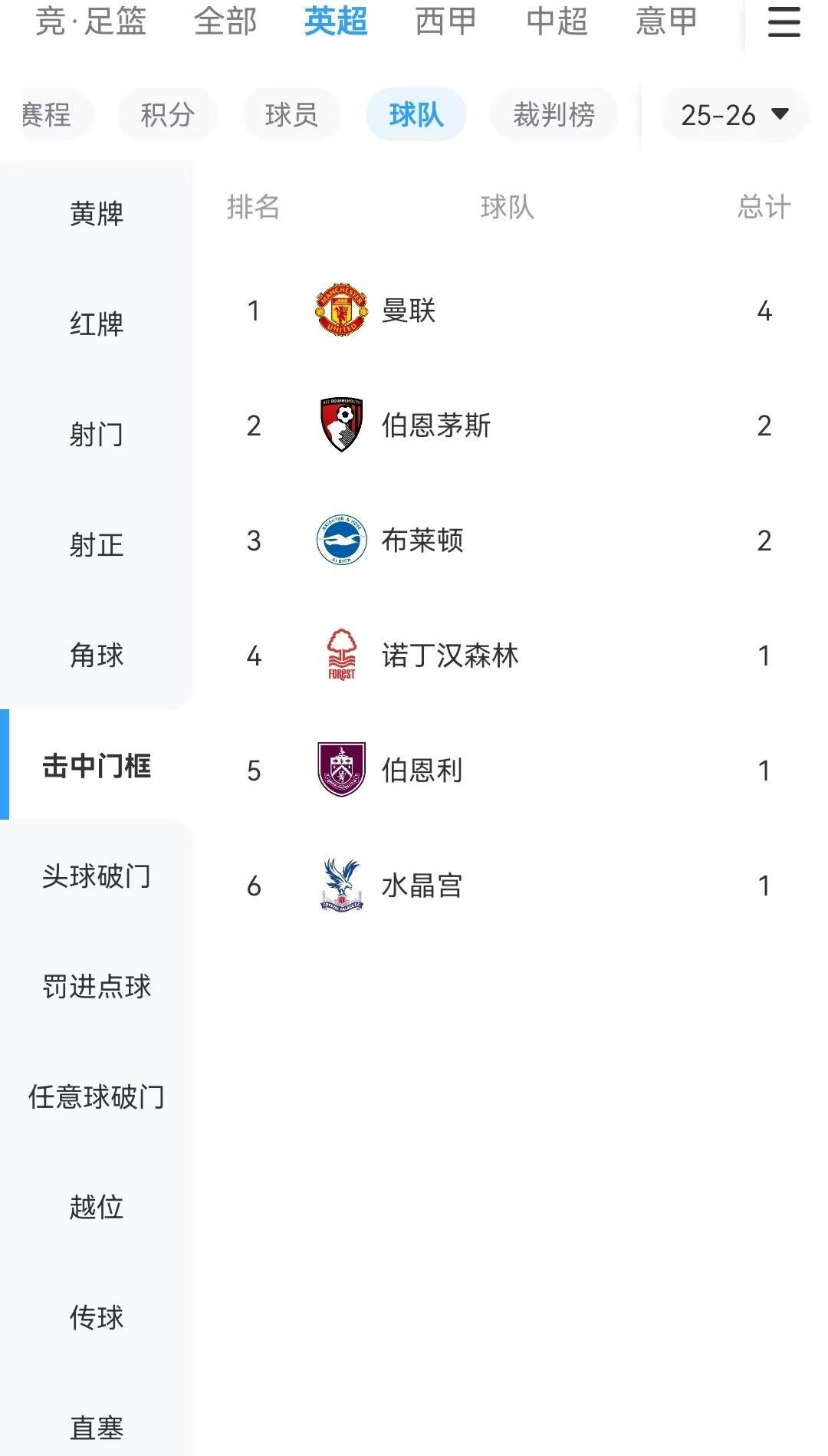This screenshot has height=1456, width=828.
Task: Switch to the 西甲 league tab
Action: tap(446, 21)
